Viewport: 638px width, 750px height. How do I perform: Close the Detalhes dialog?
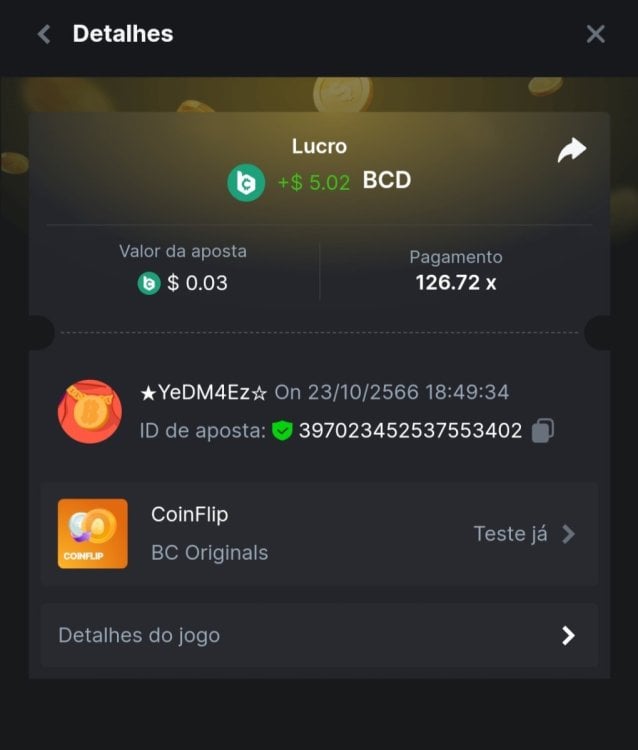pos(595,34)
